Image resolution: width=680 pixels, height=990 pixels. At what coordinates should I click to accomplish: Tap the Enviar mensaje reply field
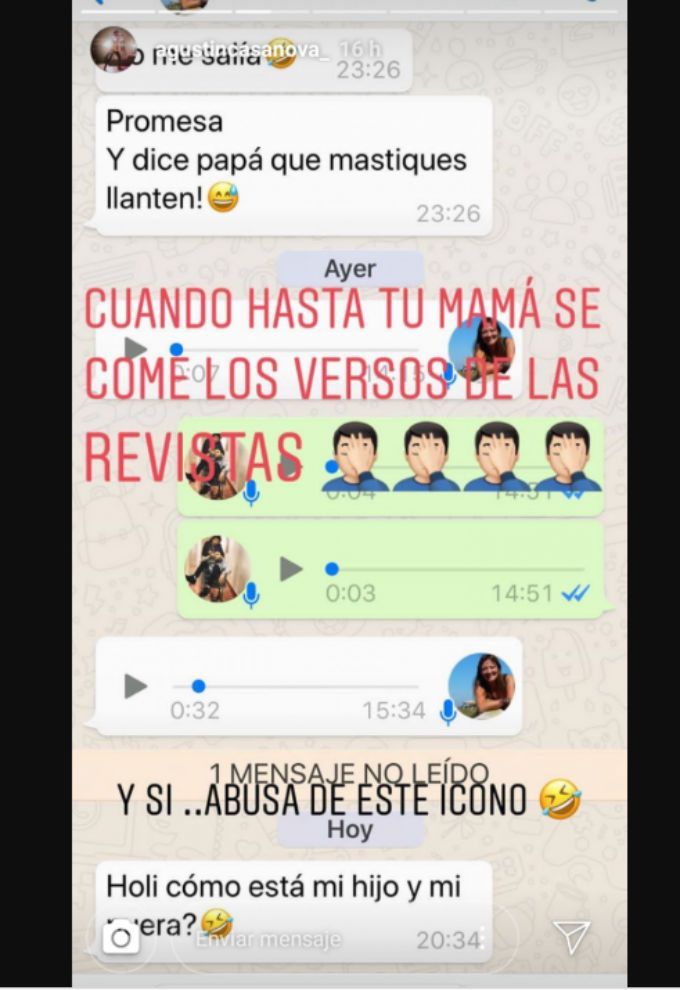(x=300, y=939)
